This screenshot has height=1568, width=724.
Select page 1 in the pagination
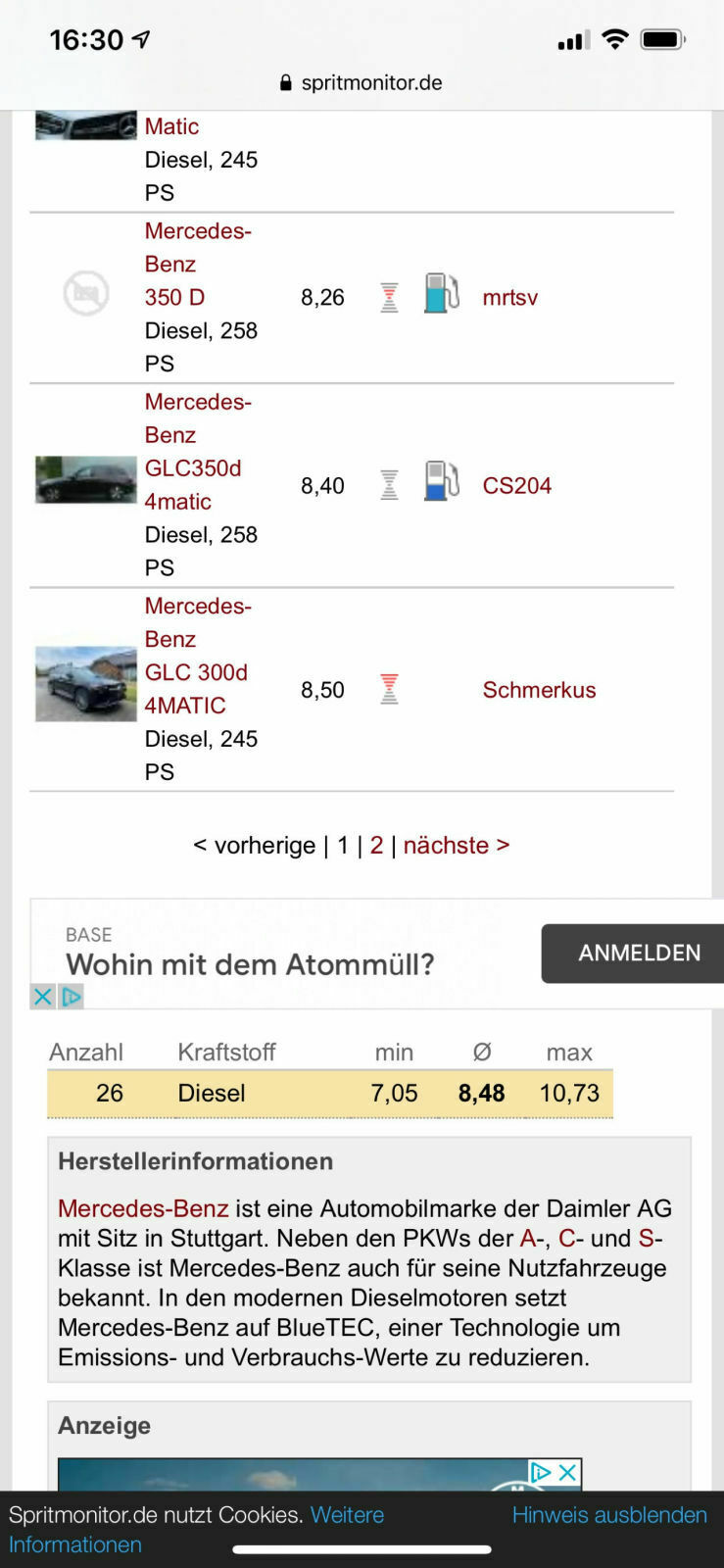pyautogui.click(x=342, y=844)
